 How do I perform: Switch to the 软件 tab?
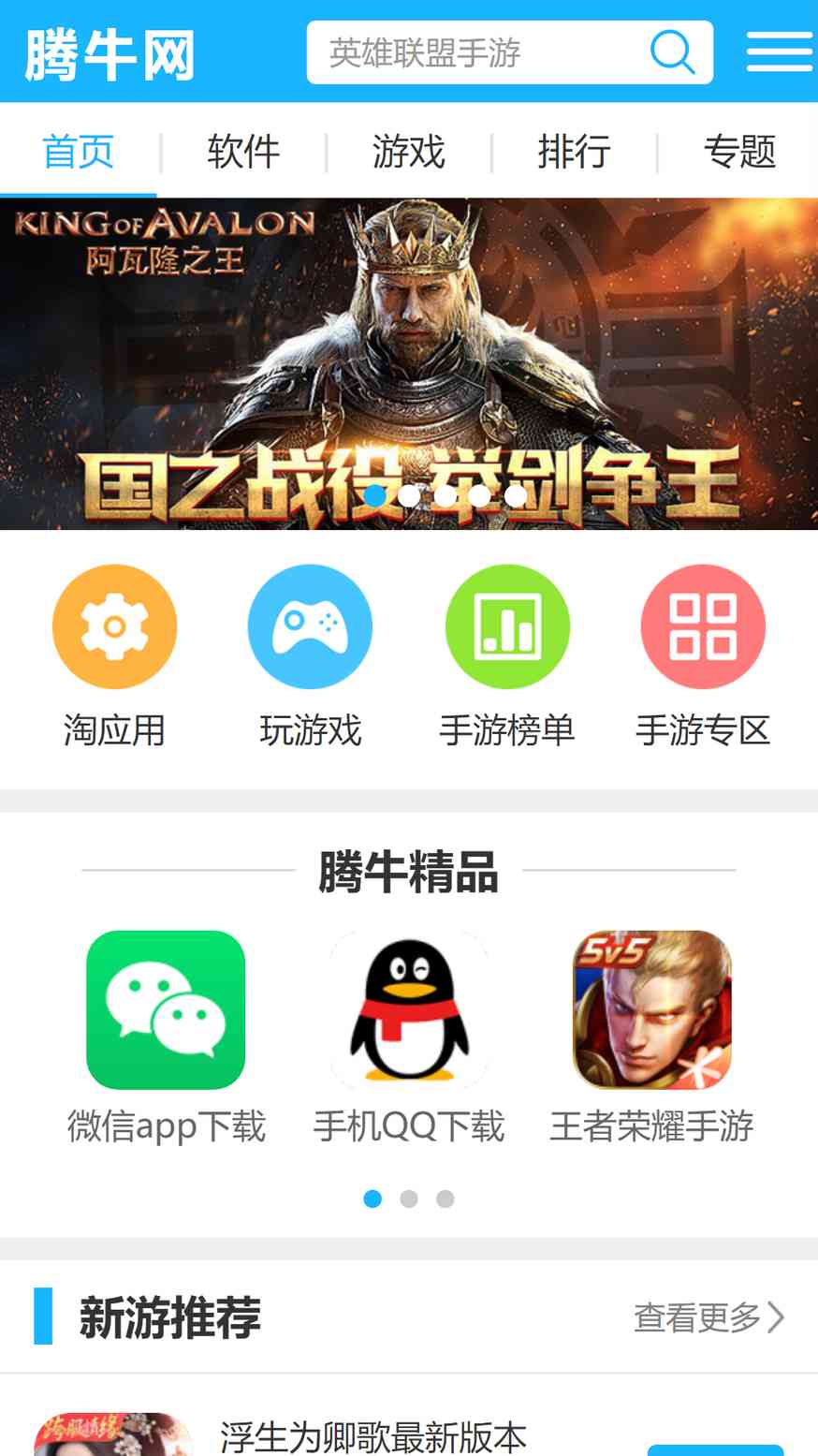coord(243,152)
